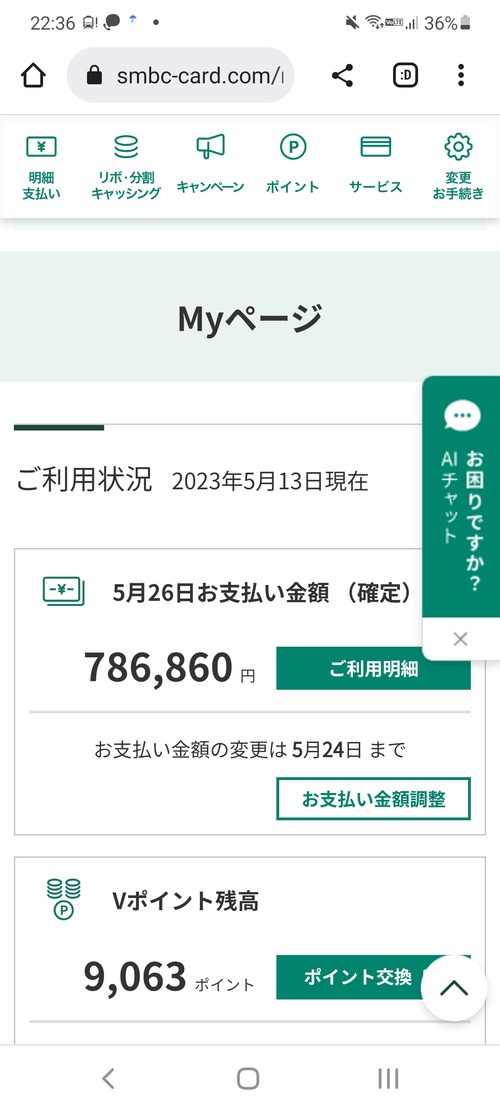The image size is (500, 1111).
Task: Open the ポイント menu
Action: click(293, 167)
